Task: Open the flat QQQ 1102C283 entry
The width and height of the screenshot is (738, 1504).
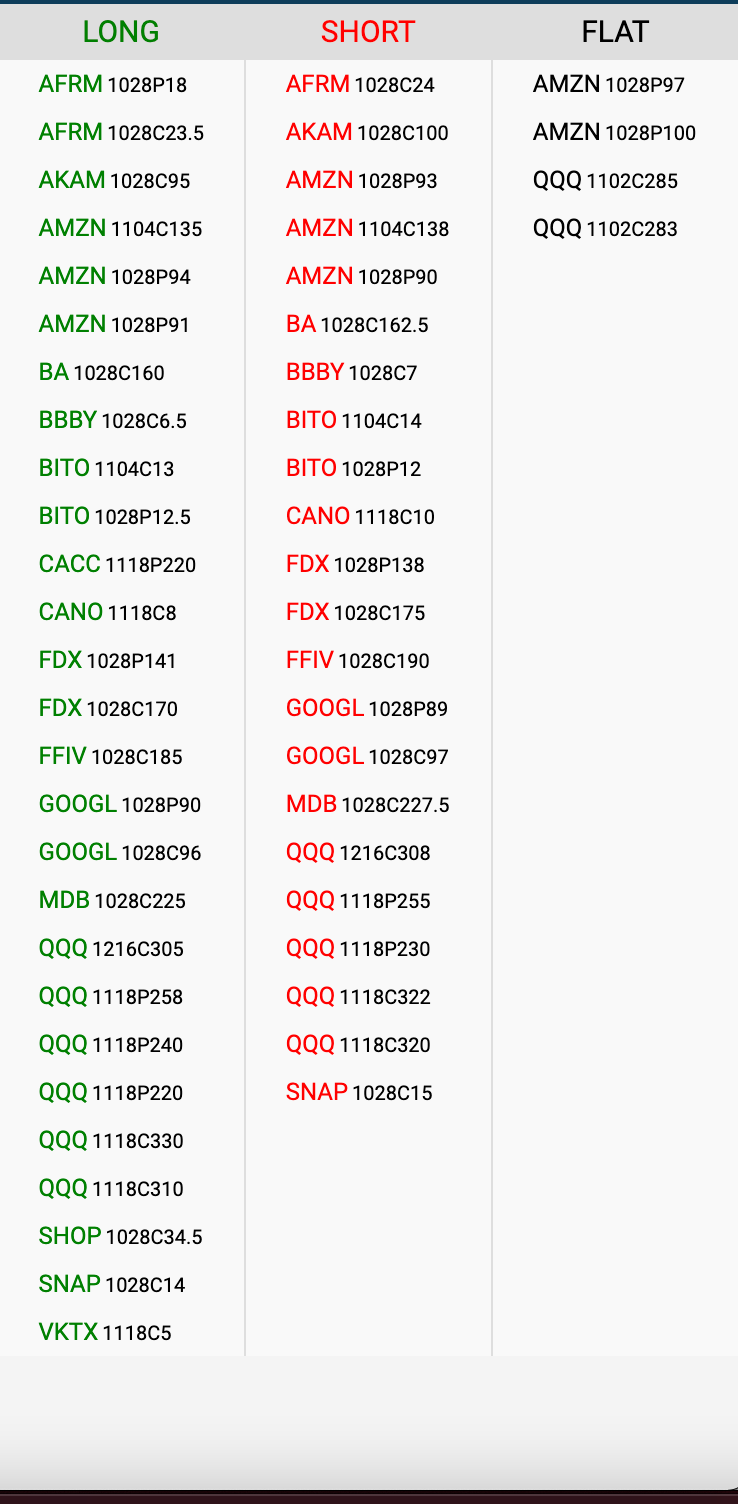Action: [x=605, y=229]
